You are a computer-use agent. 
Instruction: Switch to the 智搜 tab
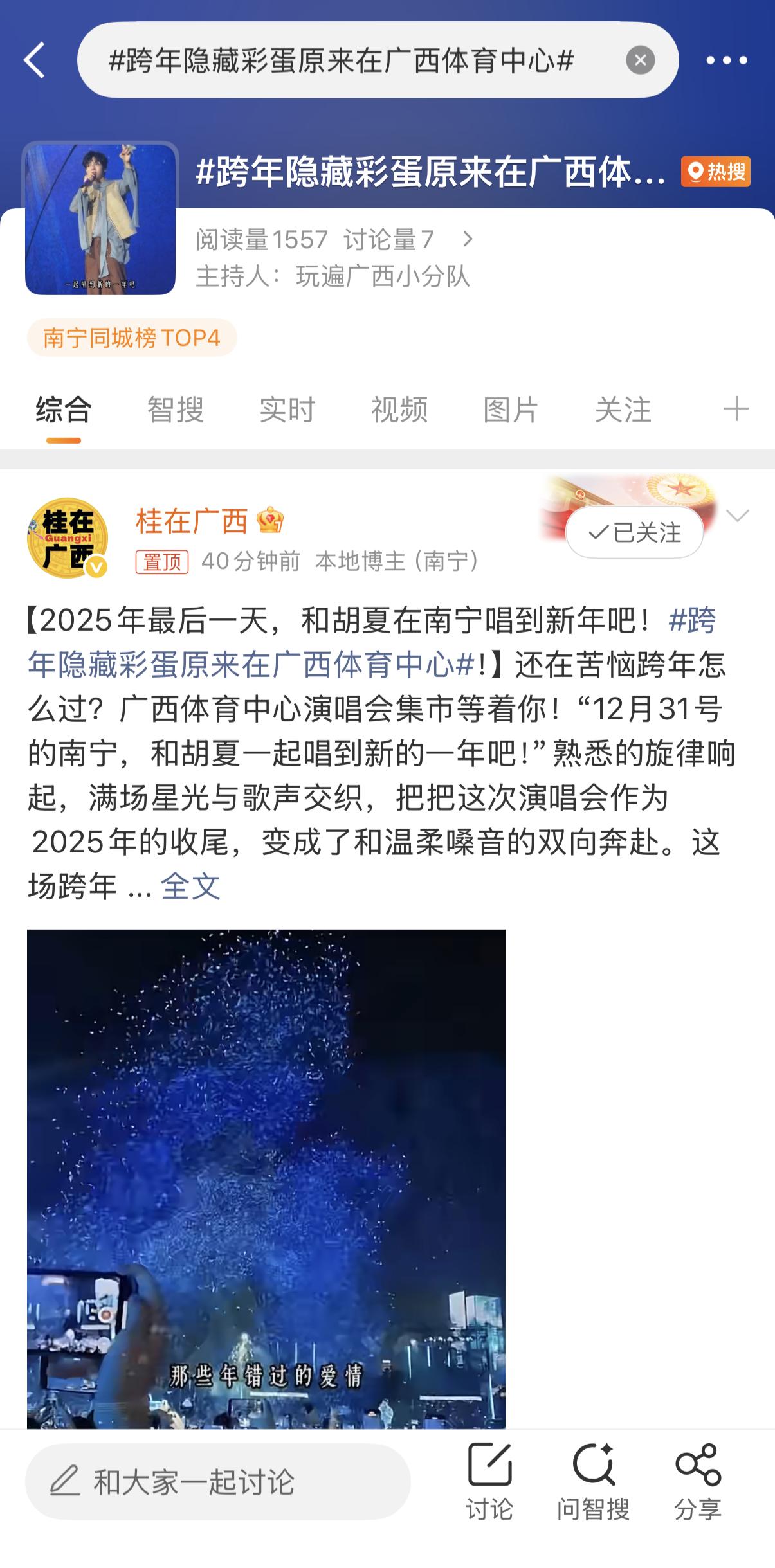[175, 410]
